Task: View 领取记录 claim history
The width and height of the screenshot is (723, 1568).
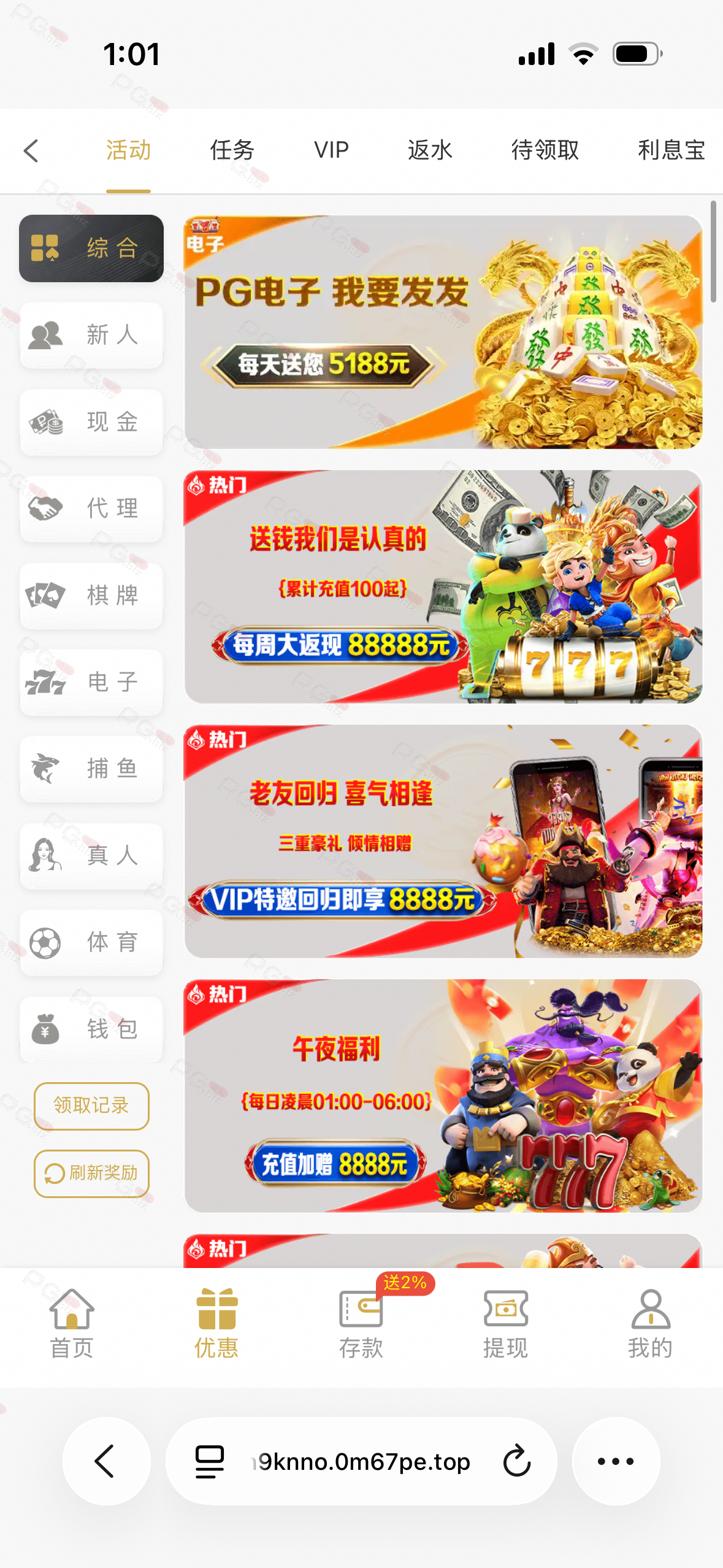Action: click(x=91, y=1105)
